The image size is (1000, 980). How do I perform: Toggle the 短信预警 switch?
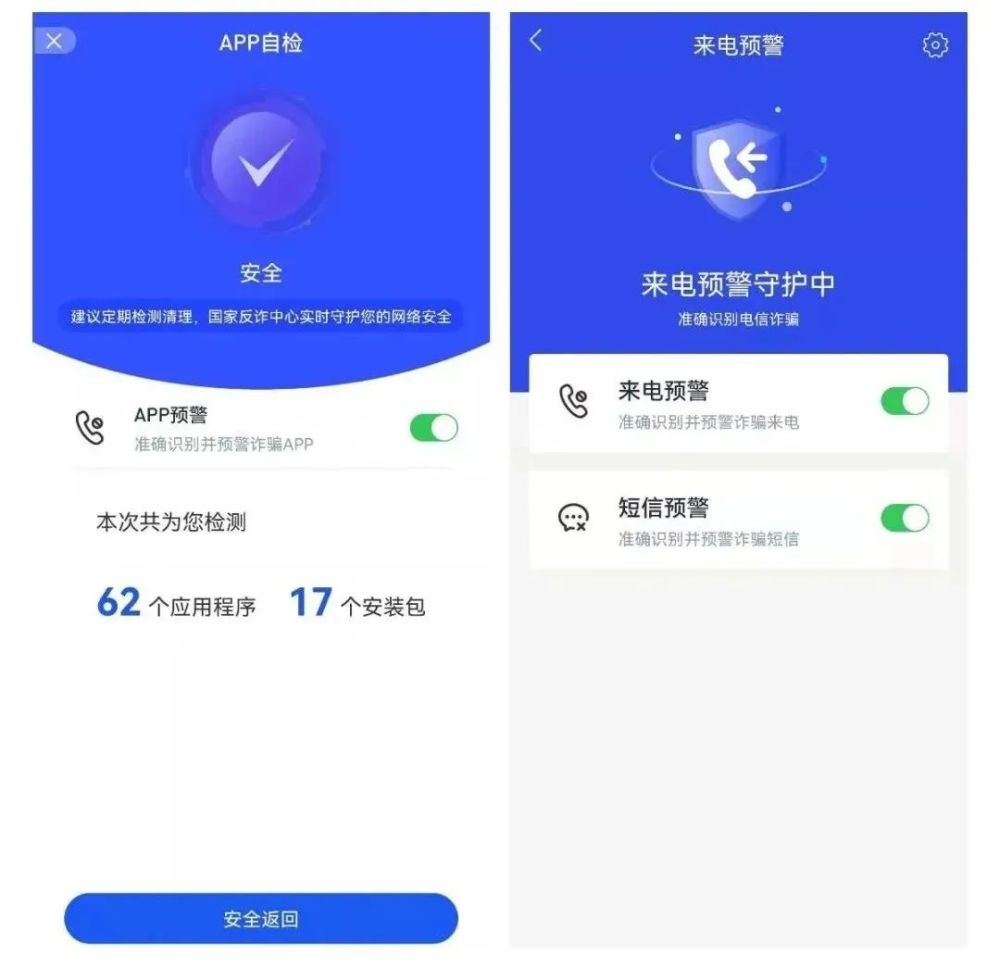[x=905, y=518]
